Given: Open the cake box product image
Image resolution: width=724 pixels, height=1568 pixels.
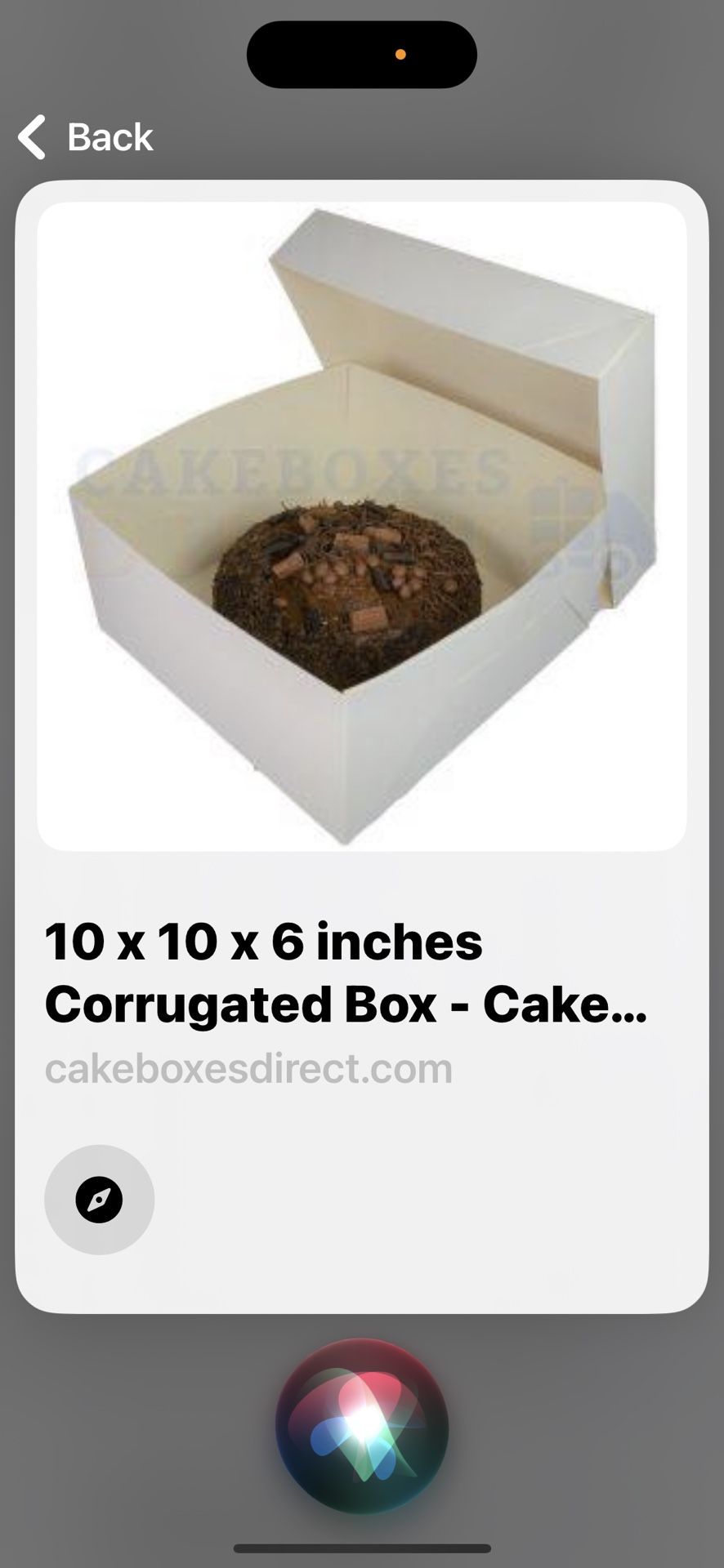Looking at the screenshot, I should 362,527.
